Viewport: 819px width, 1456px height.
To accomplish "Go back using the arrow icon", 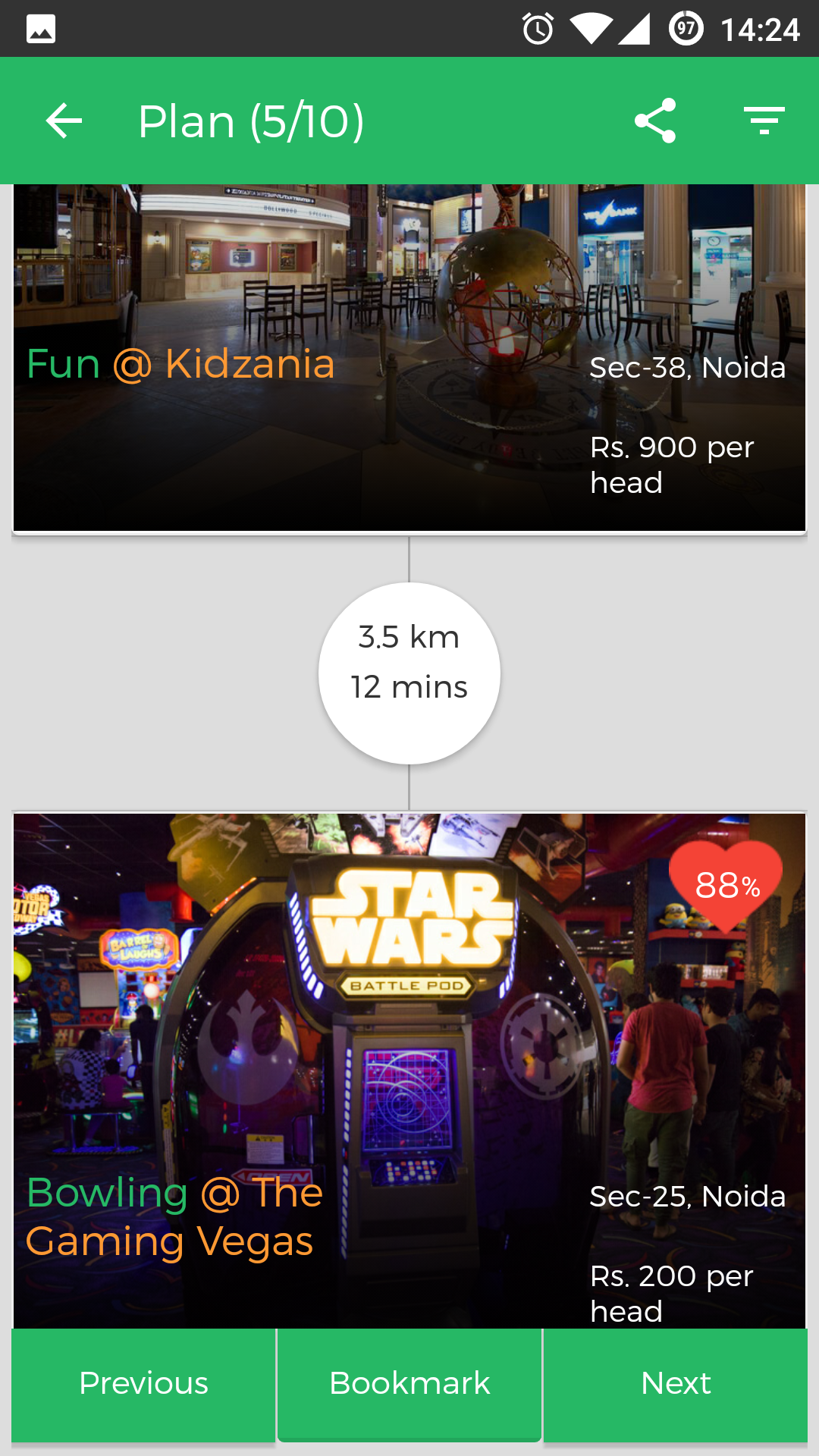I will coord(64,121).
